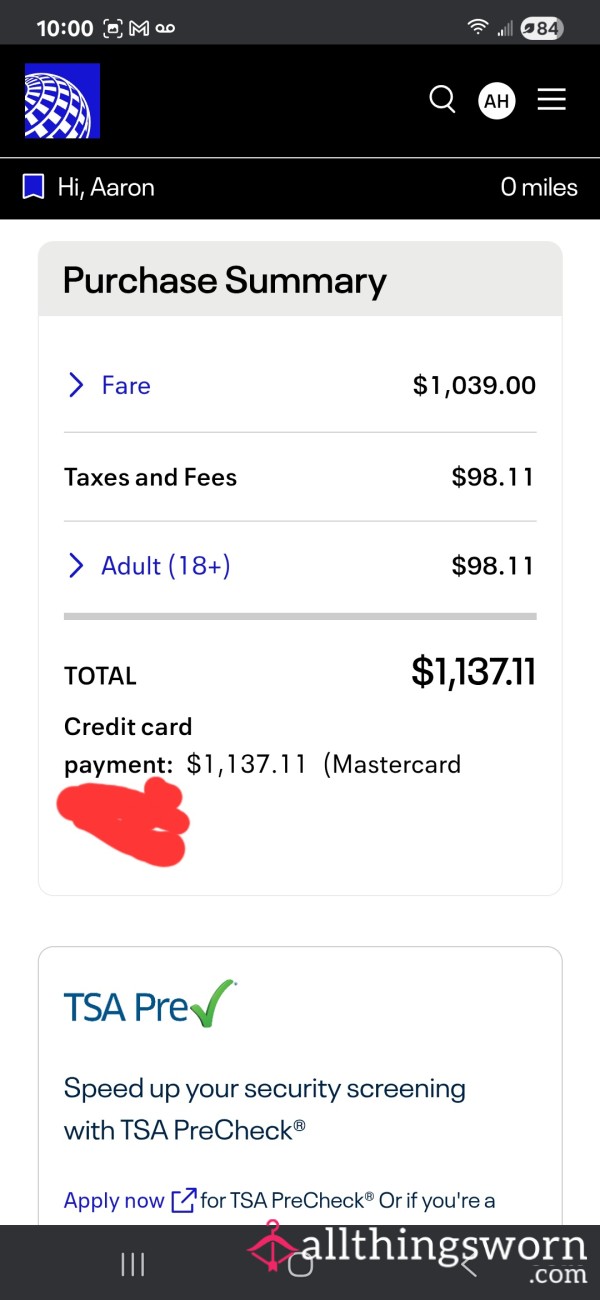The image size is (600, 1300).
Task: Open the hamburger menu
Action: click(552, 100)
